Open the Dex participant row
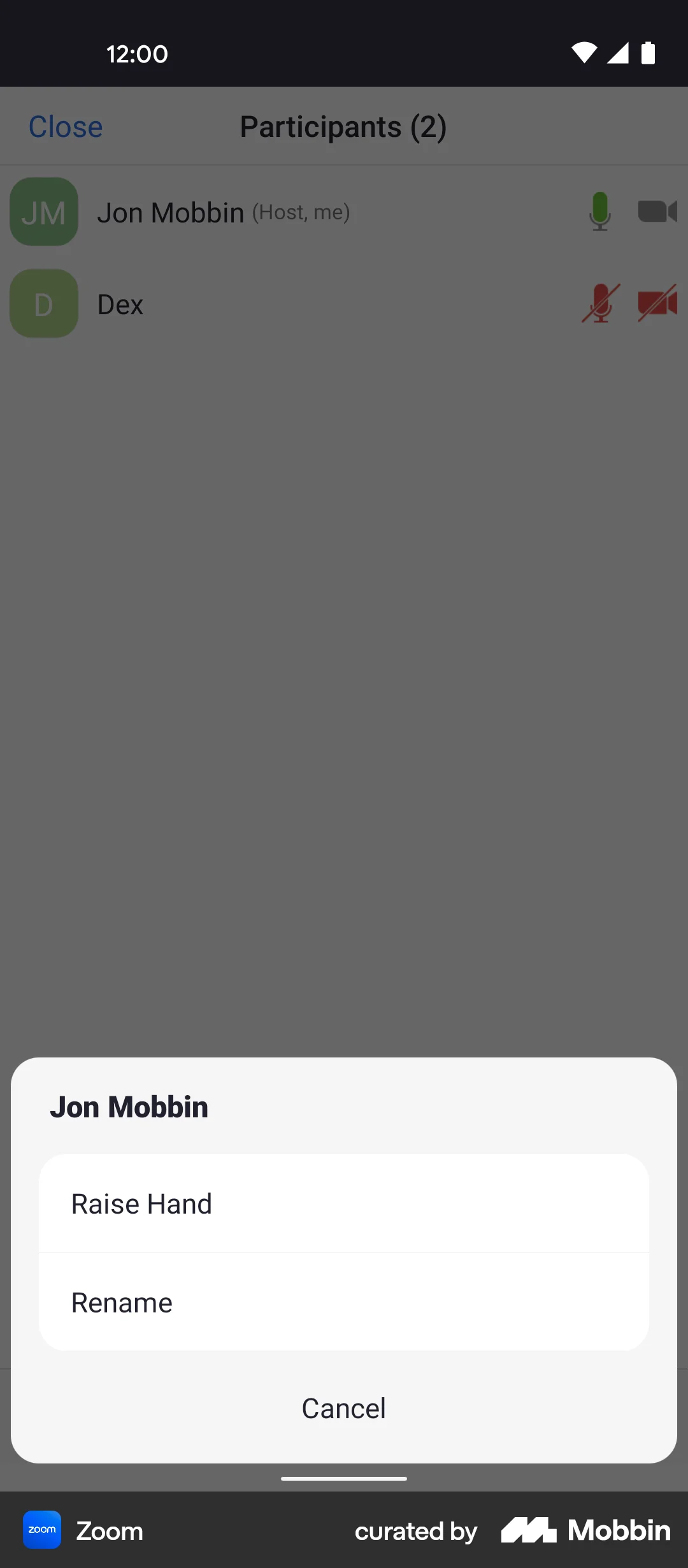The height and width of the screenshot is (1568, 688). click(255, 304)
